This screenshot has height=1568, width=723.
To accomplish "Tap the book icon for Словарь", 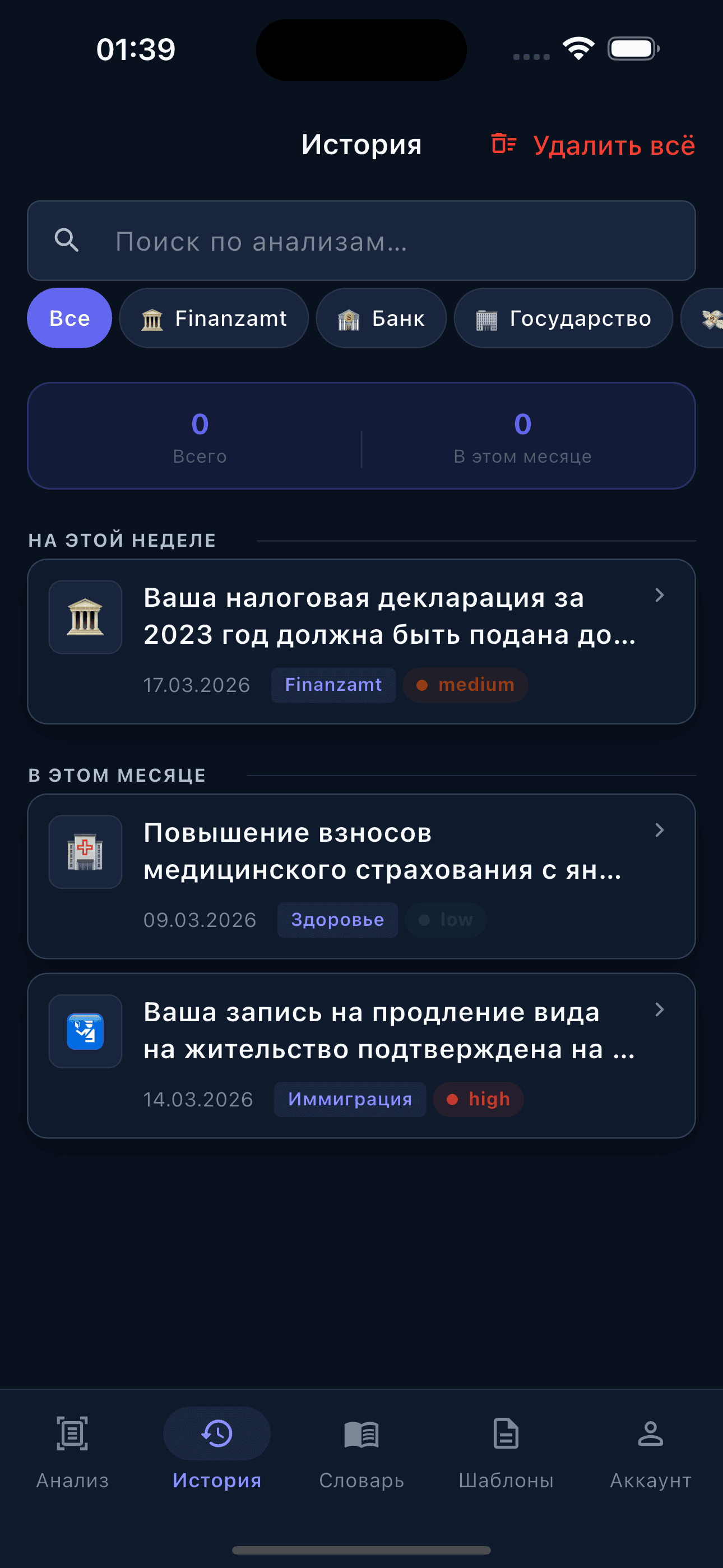I will [x=361, y=1435].
